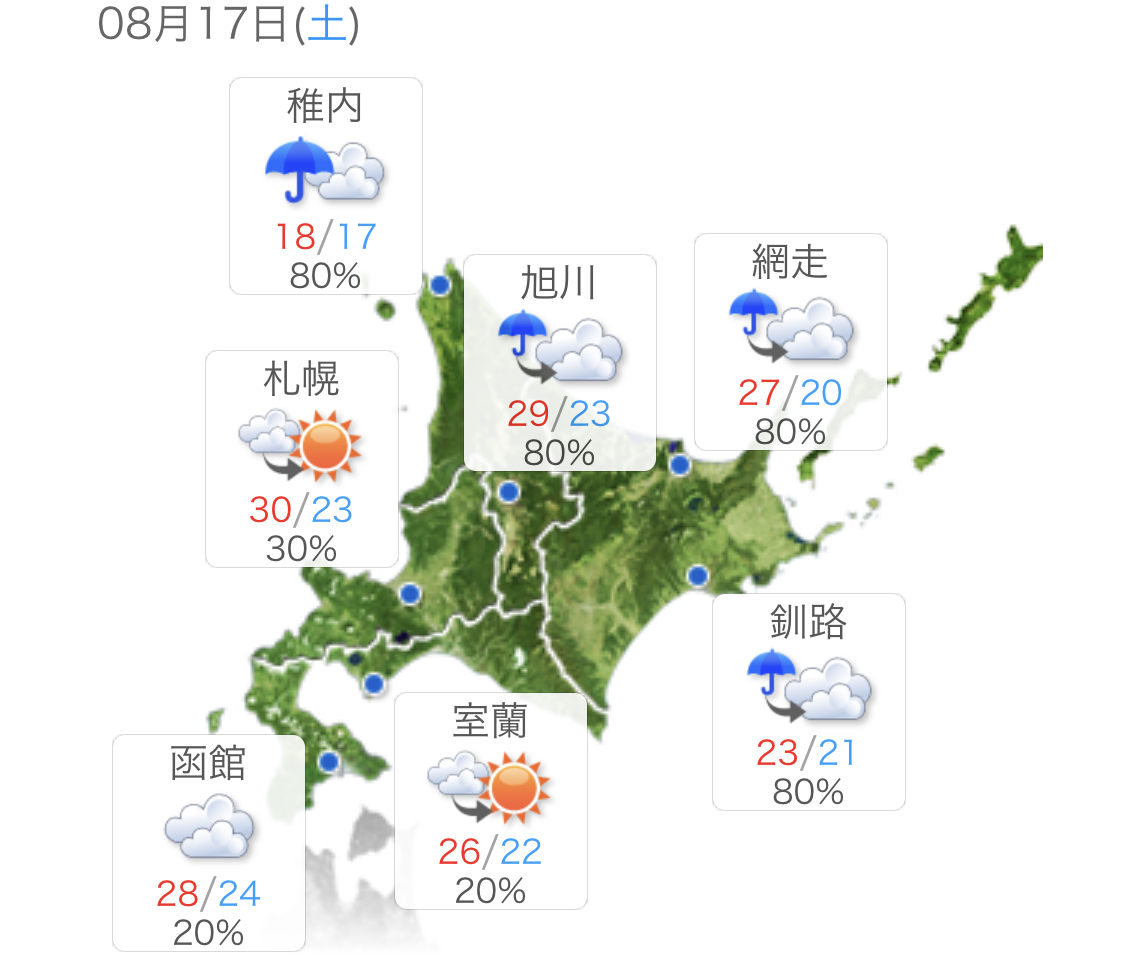Open the 稚内 weather forecast card
Viewport: 1125px width, 957px height.
(325, 186)
